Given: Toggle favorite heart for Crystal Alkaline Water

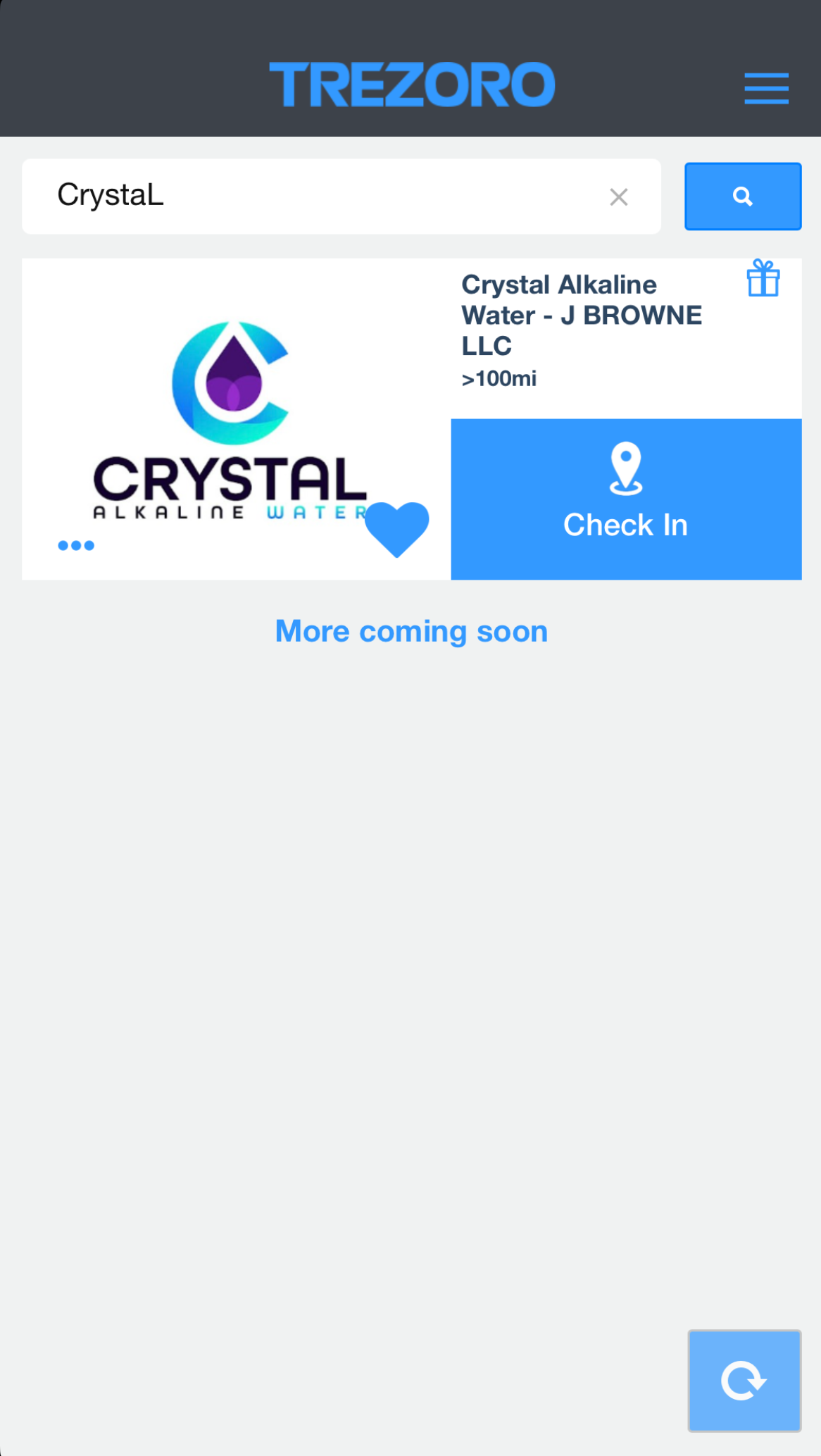Looking at the screenshot, I should tap(396, 529).
